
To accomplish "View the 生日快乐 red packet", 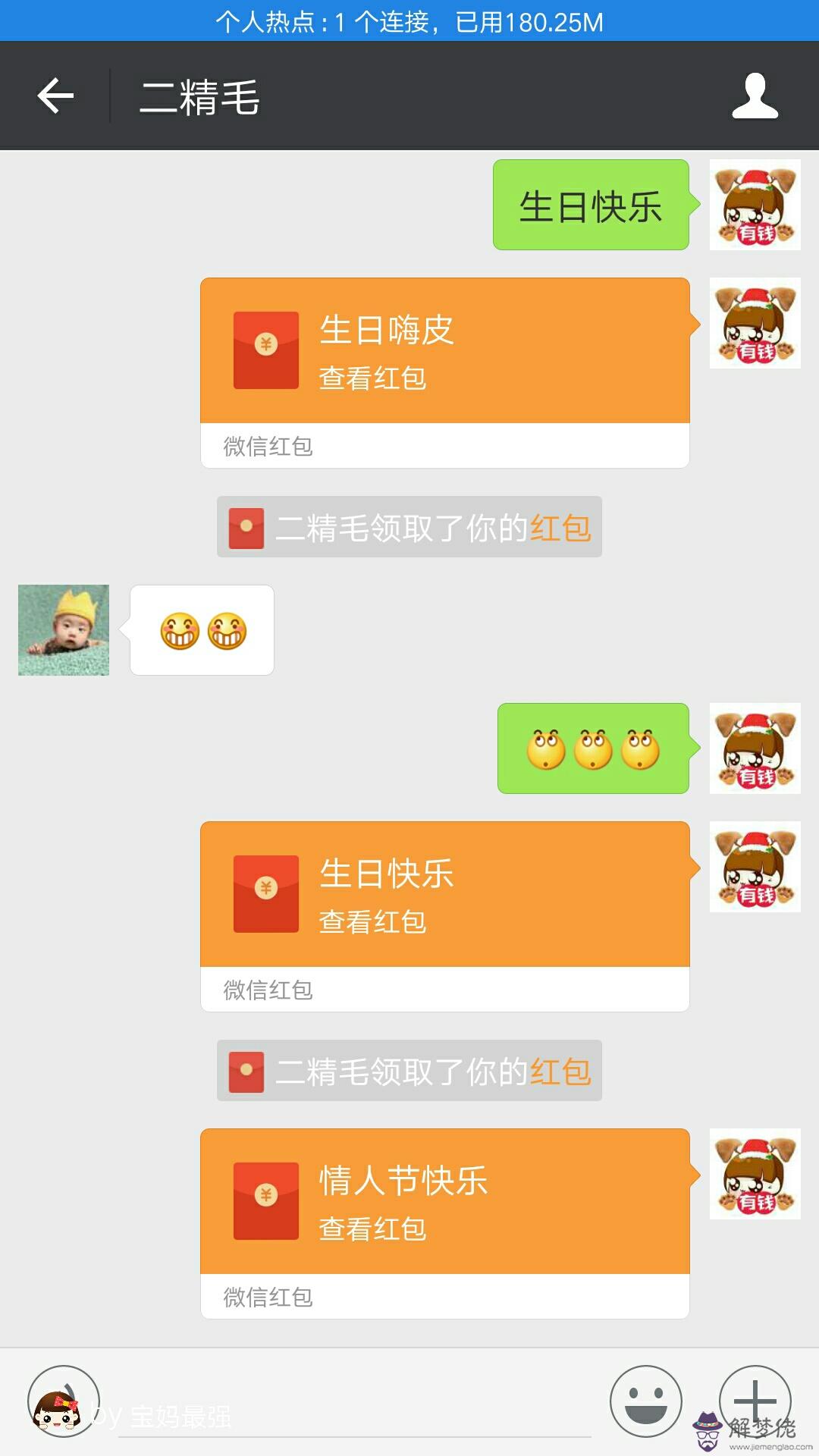I will [444, 895].
